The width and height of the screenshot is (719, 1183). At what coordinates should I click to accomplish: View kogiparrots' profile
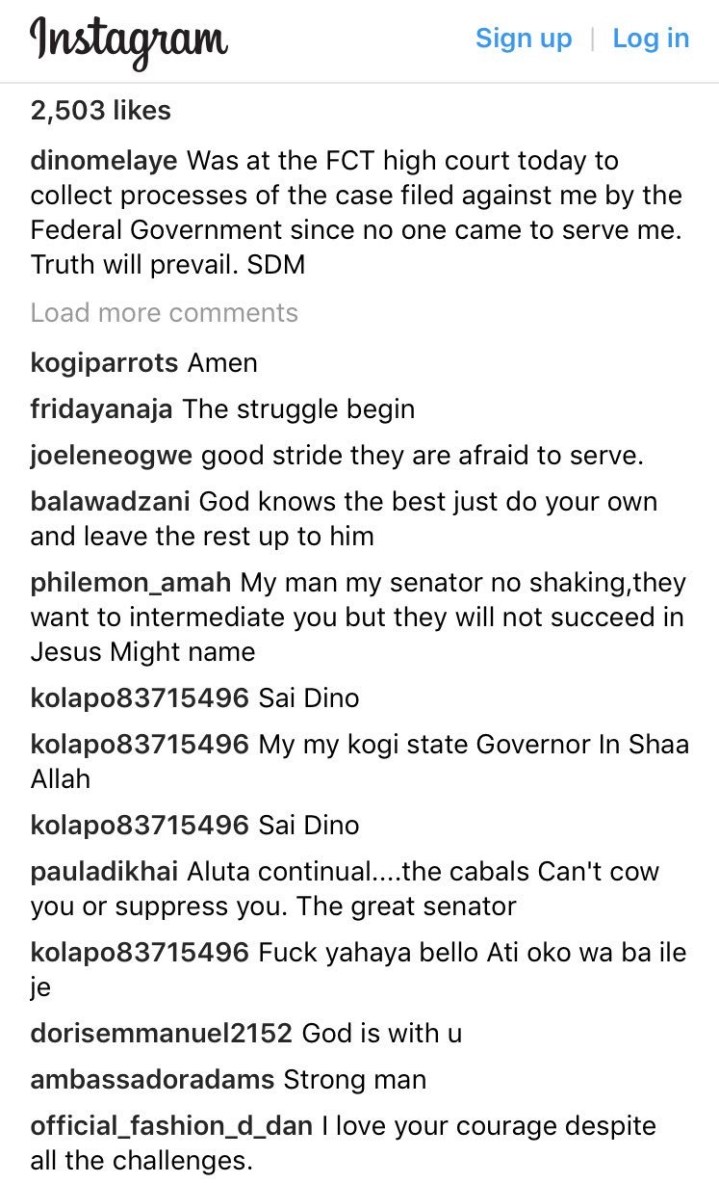click(x=105, y=362)
